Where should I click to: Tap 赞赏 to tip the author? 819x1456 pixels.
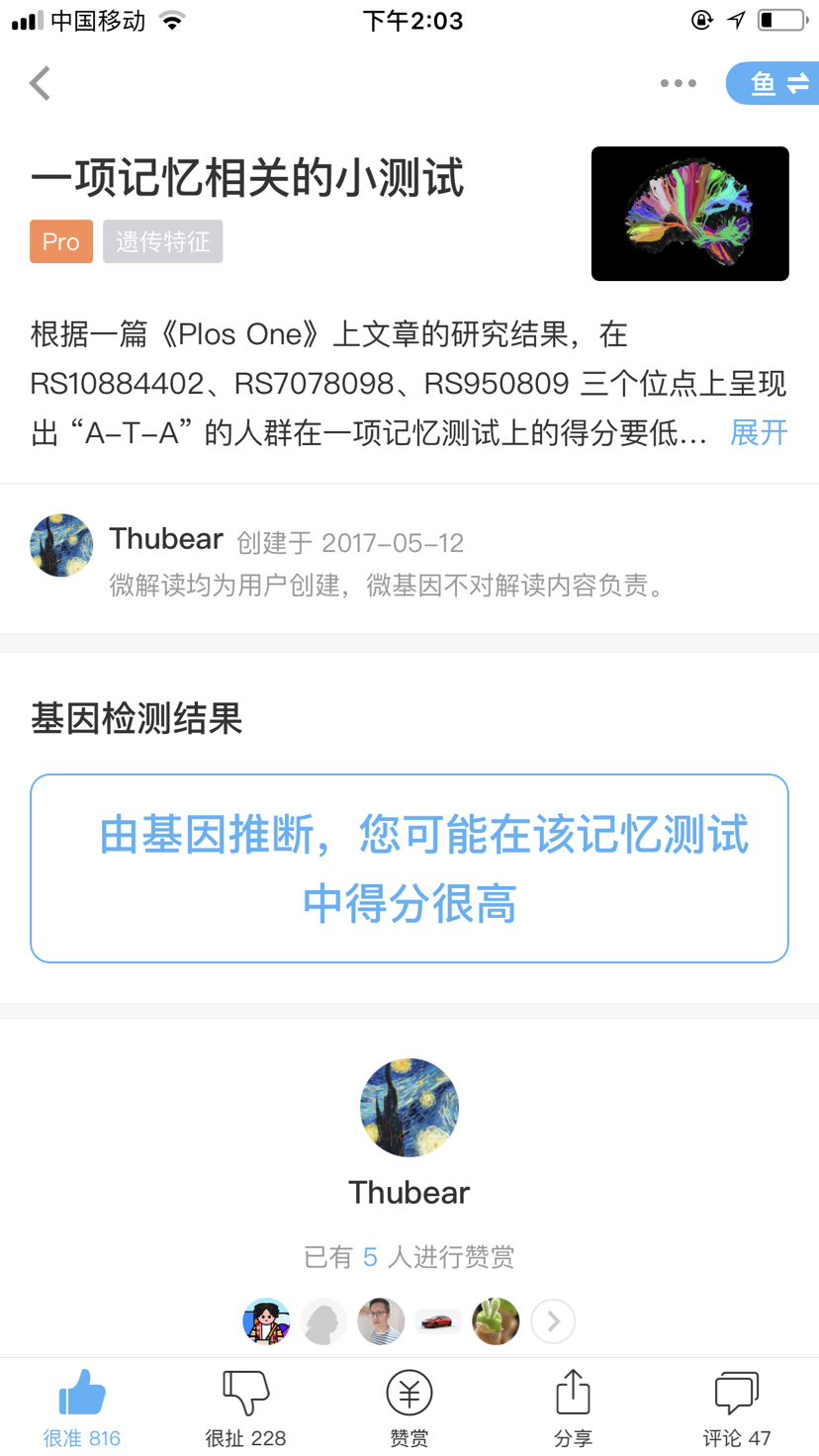tap(409, 1409)
